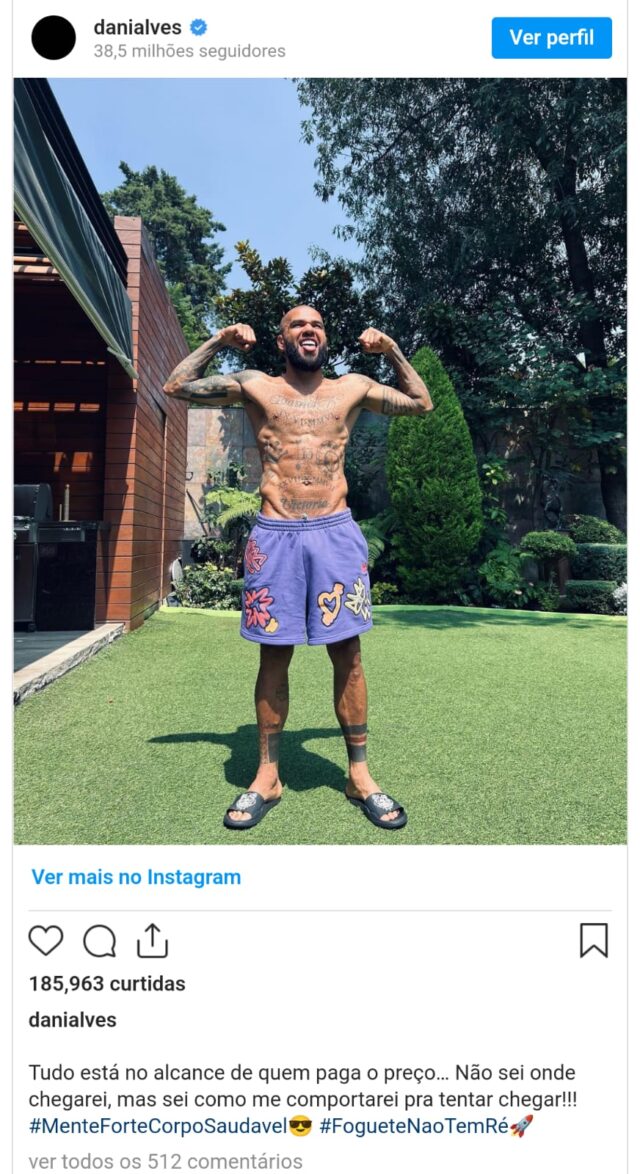
Task: Open the comment bubble icon
Action: point(99,940)
